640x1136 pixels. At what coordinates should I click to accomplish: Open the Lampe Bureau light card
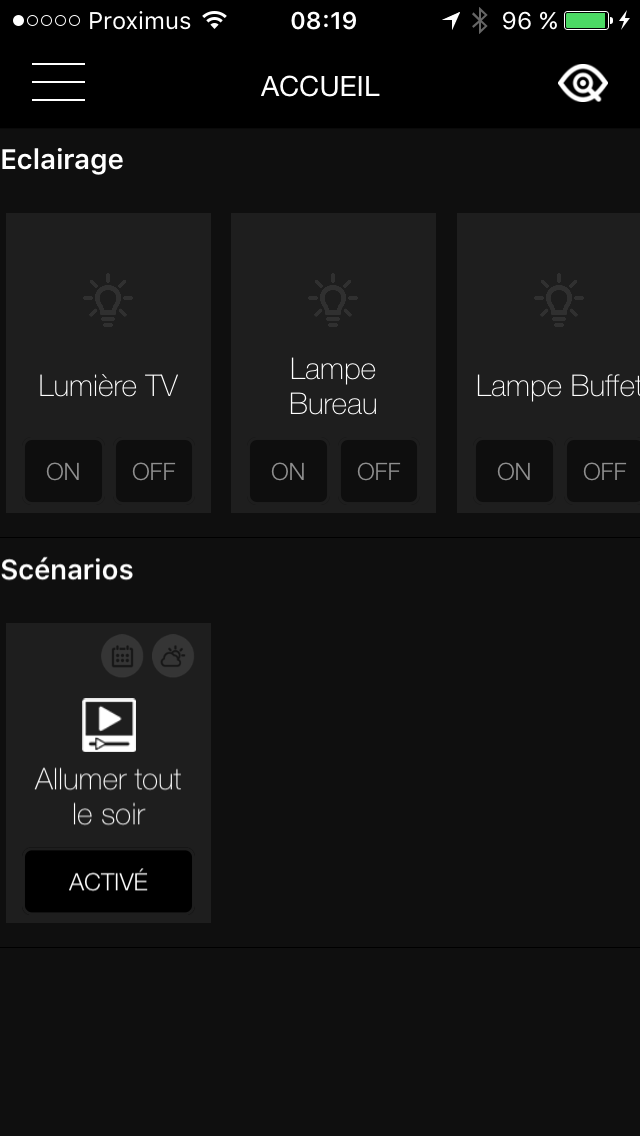tap(333, 340)
